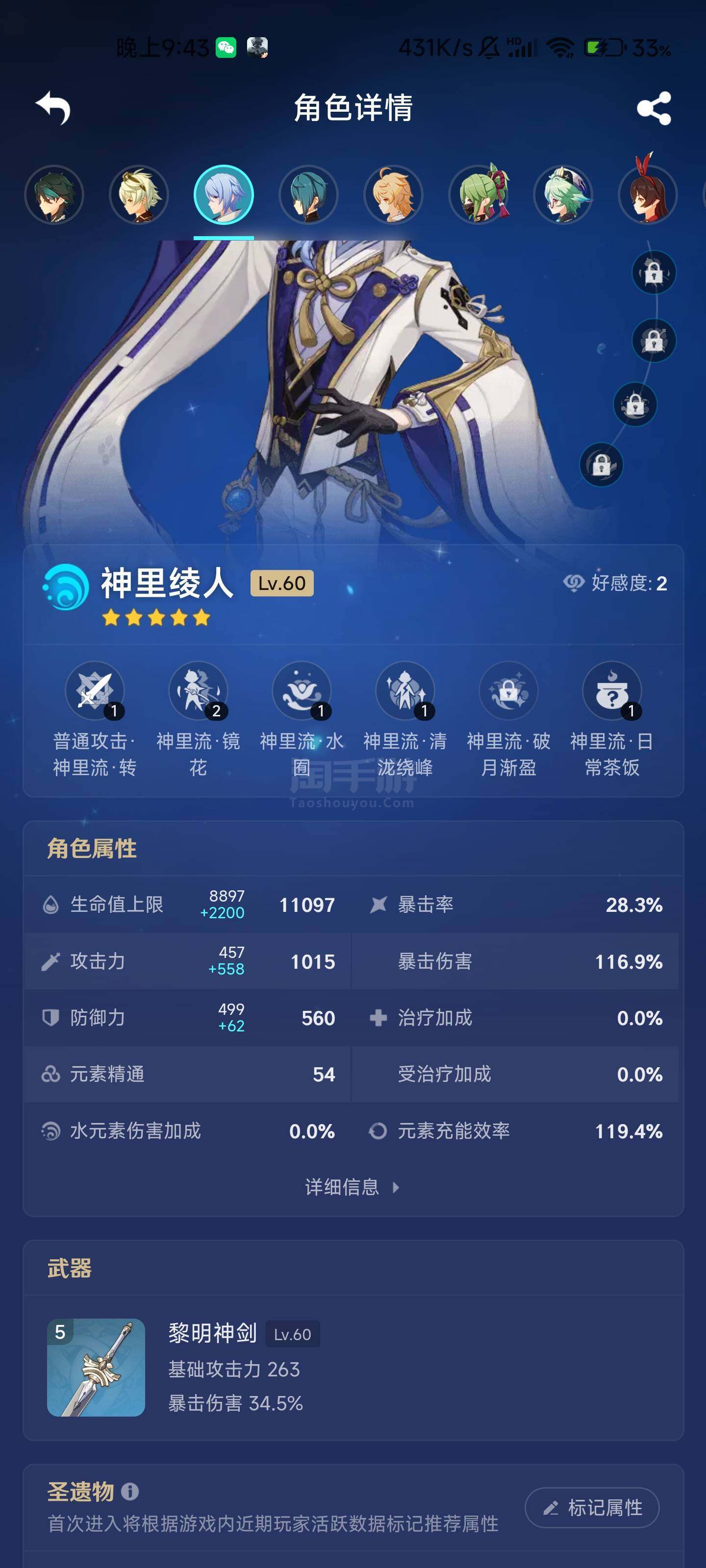Expand 详细信息 for character attributes
Screen dimensions: 706x1568
[x=352, y=1187]
